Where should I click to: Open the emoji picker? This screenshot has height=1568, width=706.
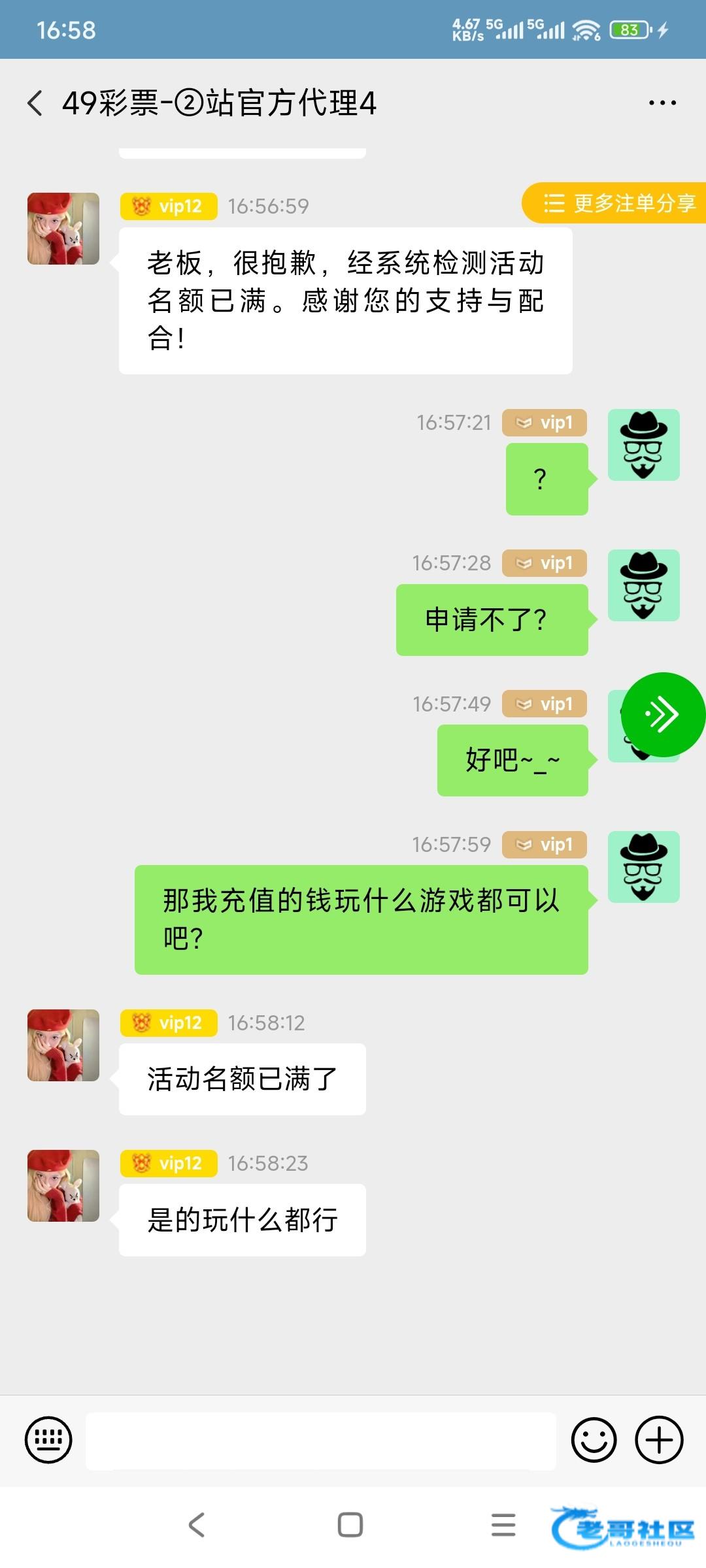594,1440
